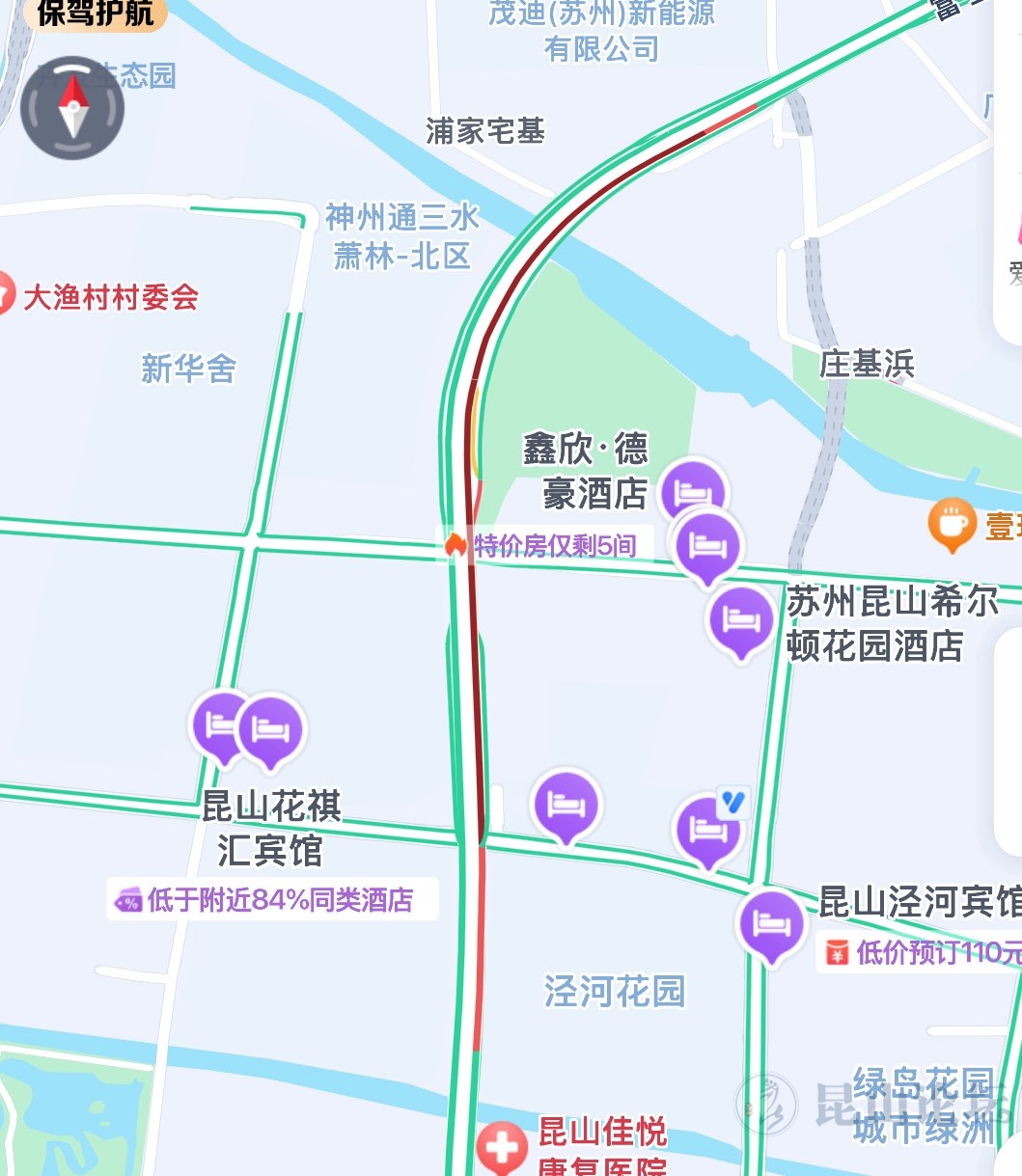
Task: Open the 大渔村村委会 marker
Action: [6, 294]
